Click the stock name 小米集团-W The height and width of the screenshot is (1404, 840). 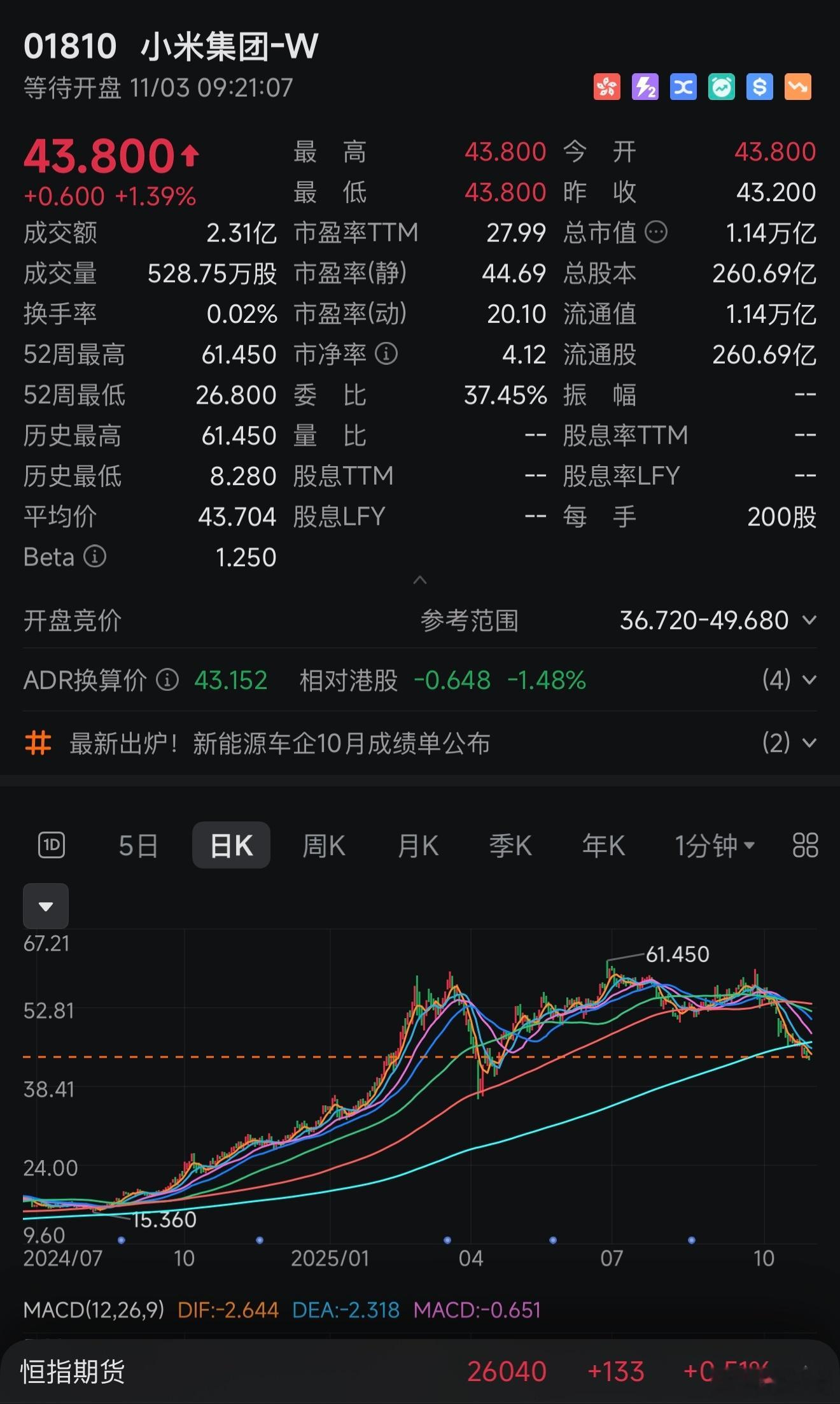pos(226,45)
